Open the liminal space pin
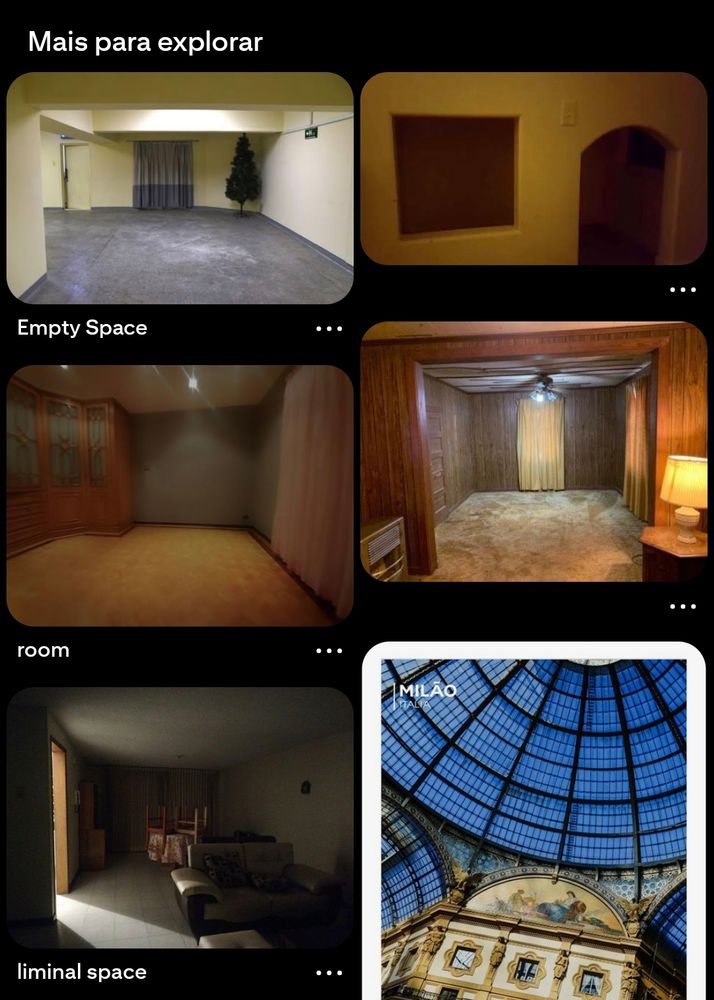Viewport: 714px width, 1000px height. [x=180, y=817]
